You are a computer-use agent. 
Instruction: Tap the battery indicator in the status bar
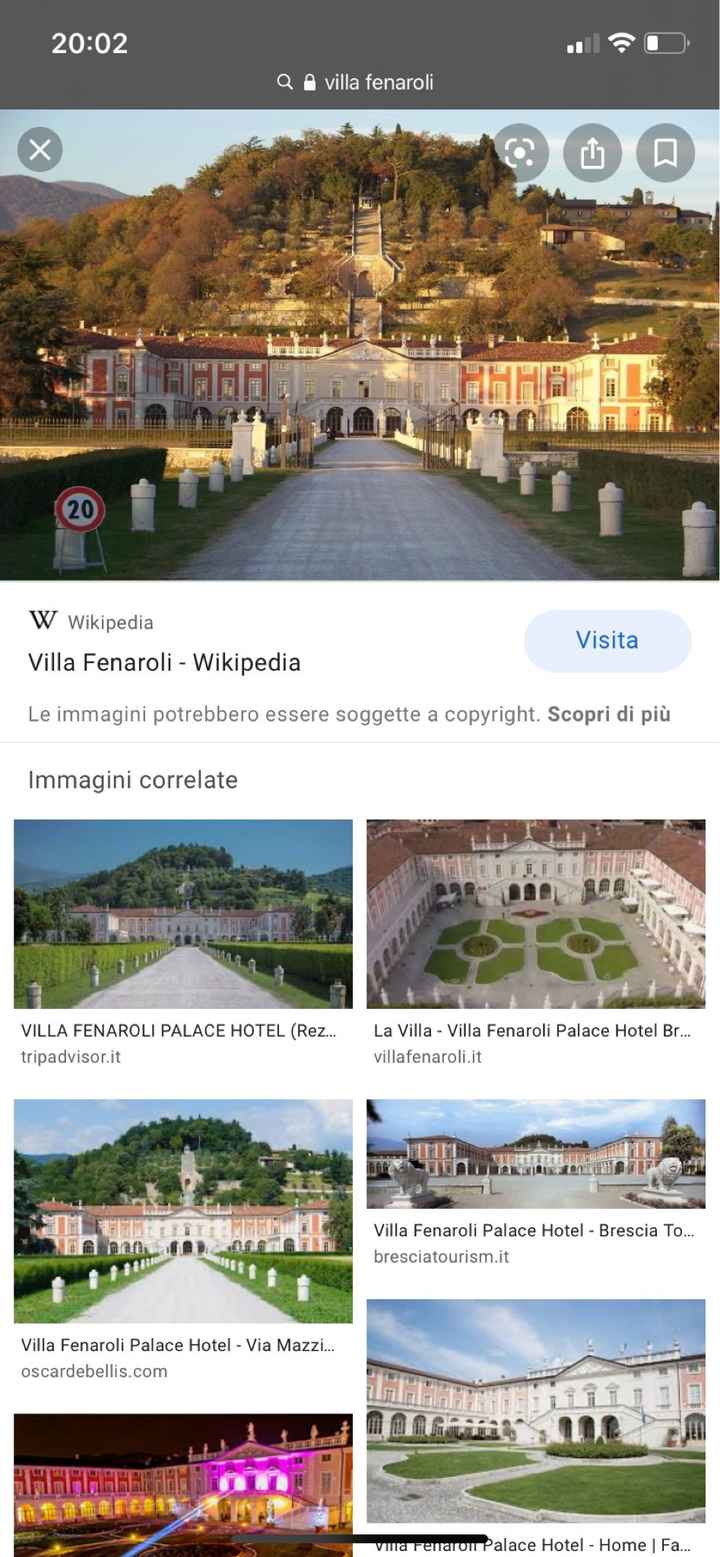coord(668,42)
